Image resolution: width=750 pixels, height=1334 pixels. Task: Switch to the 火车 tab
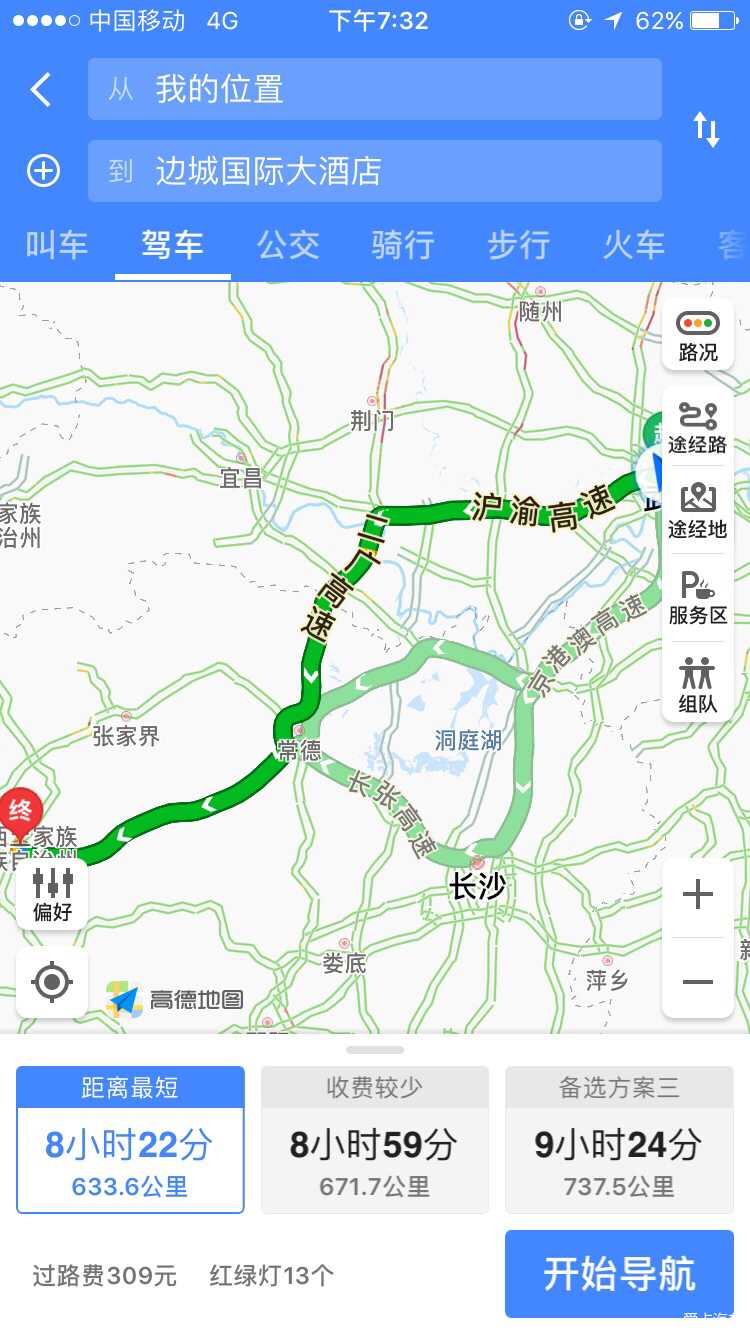point(633,245)
